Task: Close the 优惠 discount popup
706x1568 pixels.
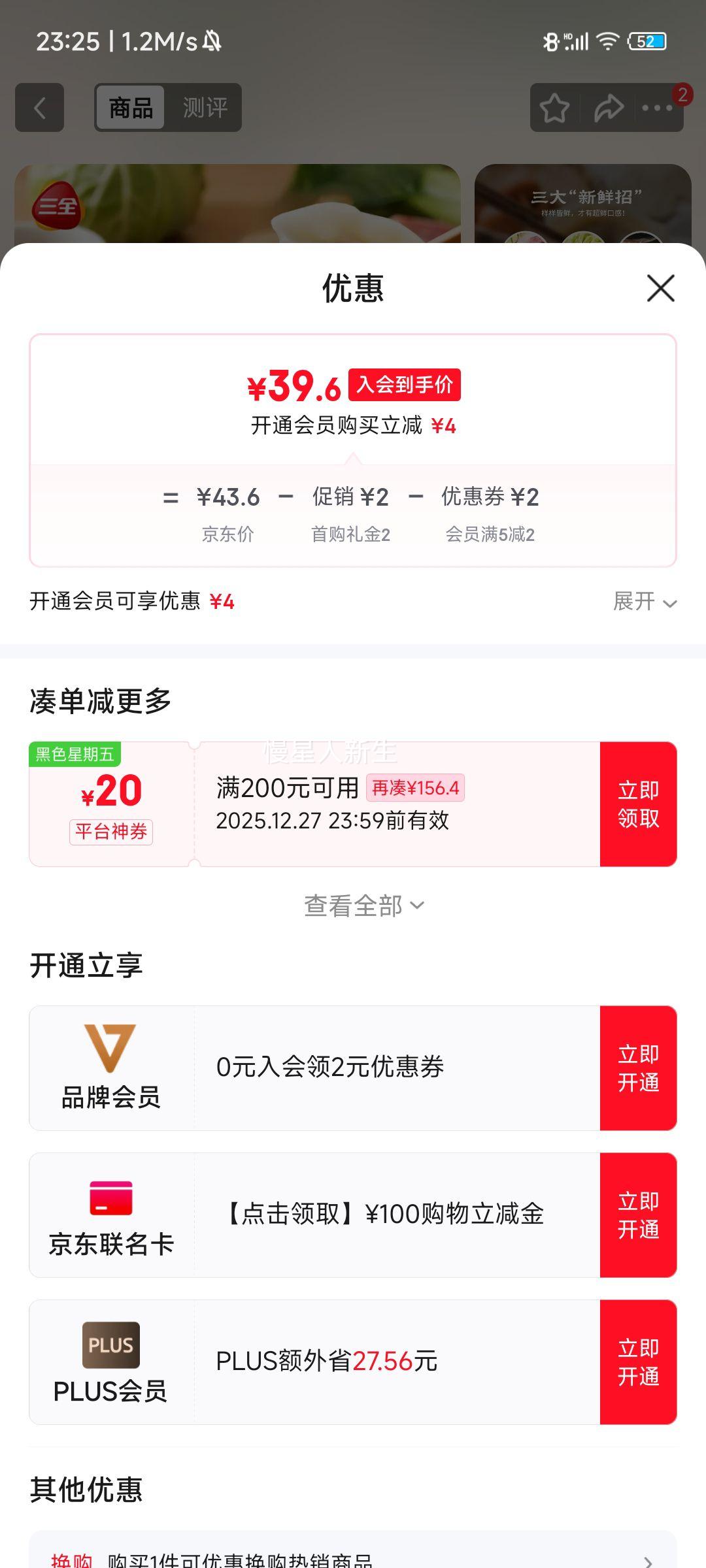Action: click(x=662, y=287)
